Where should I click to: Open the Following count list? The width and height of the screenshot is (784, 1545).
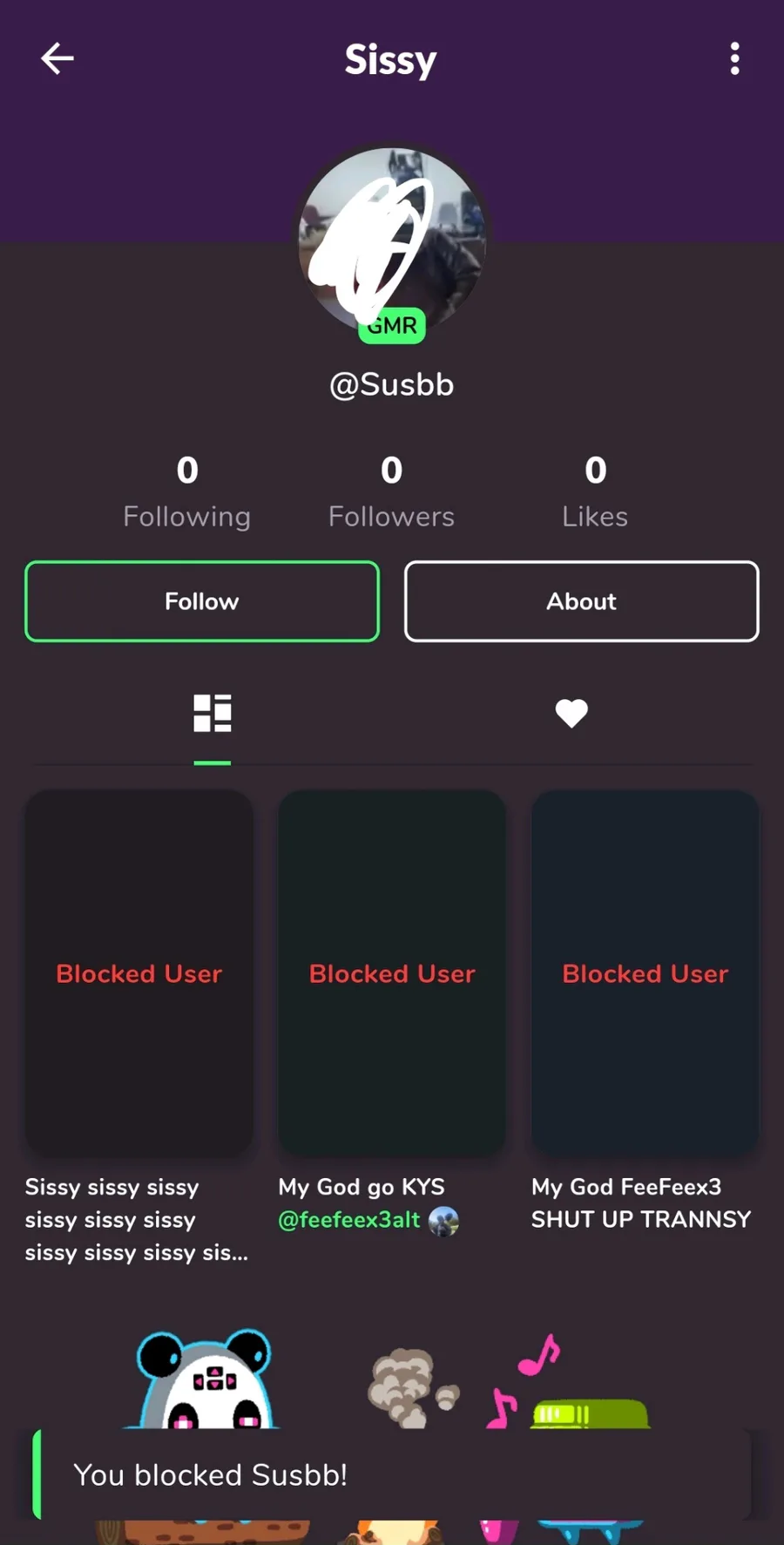pyautogui.click(x=186, y=492)
